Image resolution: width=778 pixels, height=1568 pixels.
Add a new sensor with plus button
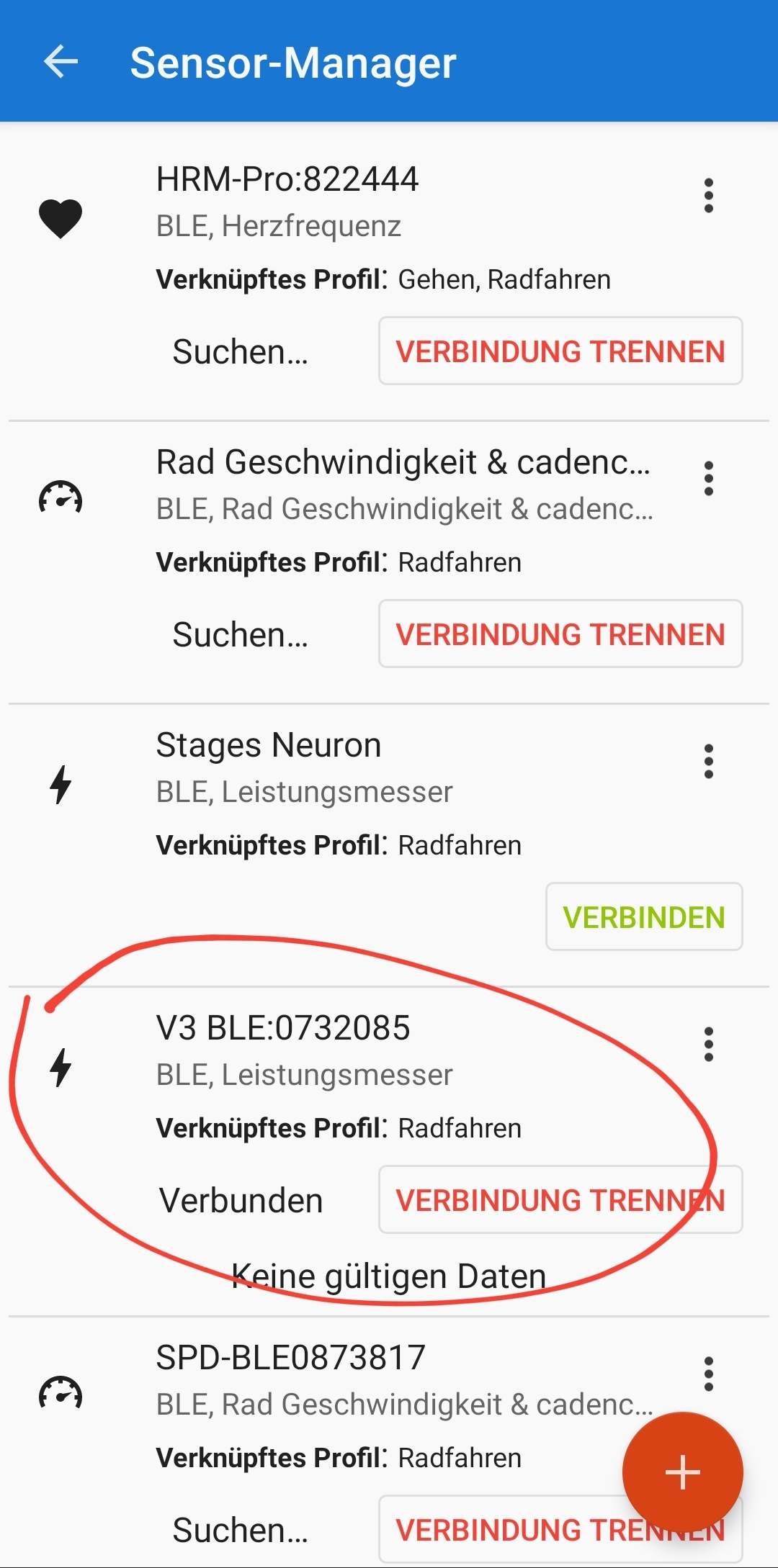tap(682, 1472)
